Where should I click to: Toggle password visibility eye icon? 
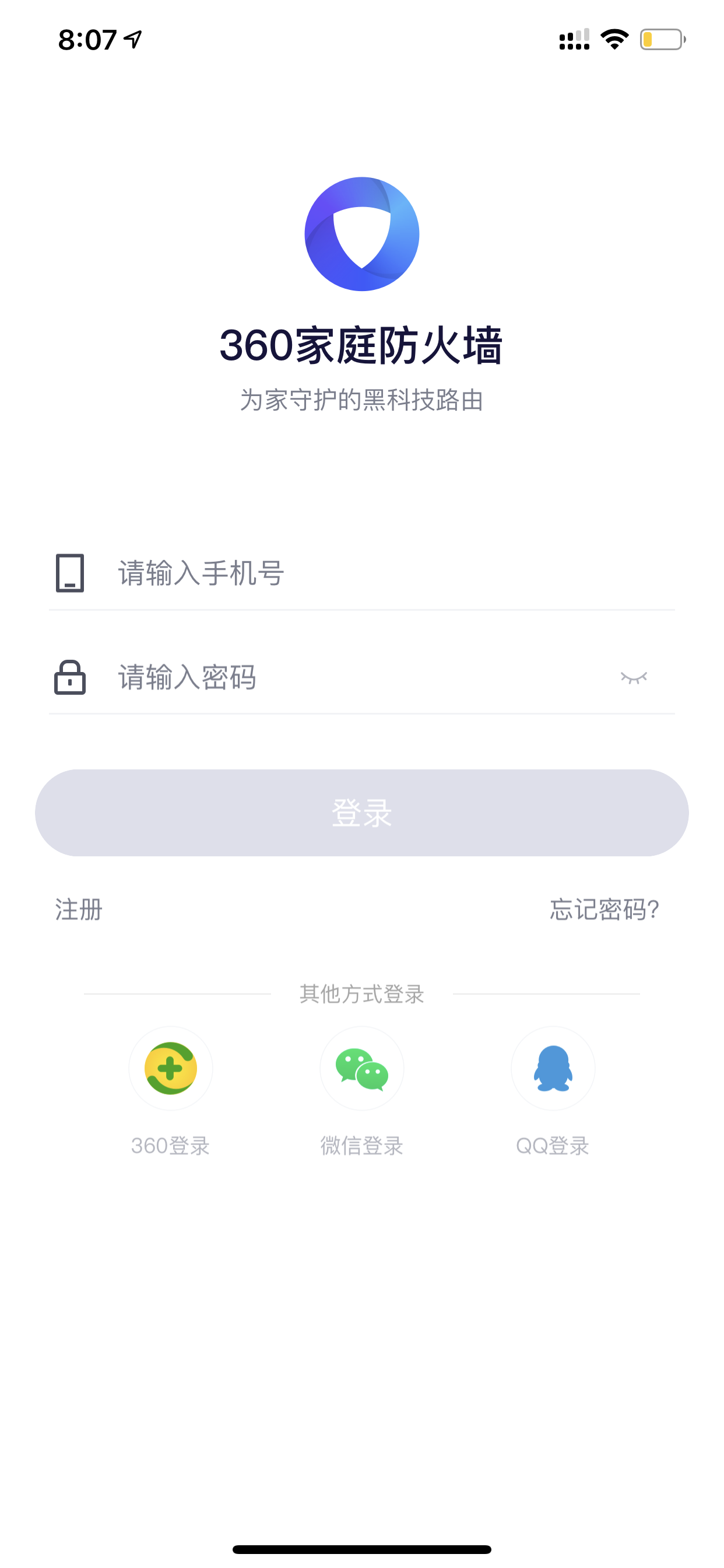tap(633, 677)
